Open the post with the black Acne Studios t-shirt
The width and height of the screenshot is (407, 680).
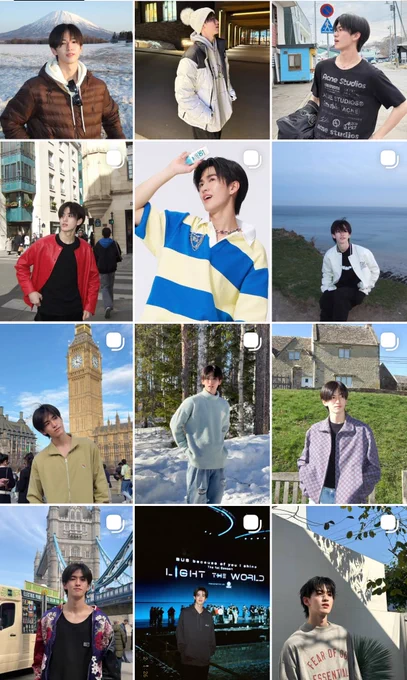(x=339, y=69)
